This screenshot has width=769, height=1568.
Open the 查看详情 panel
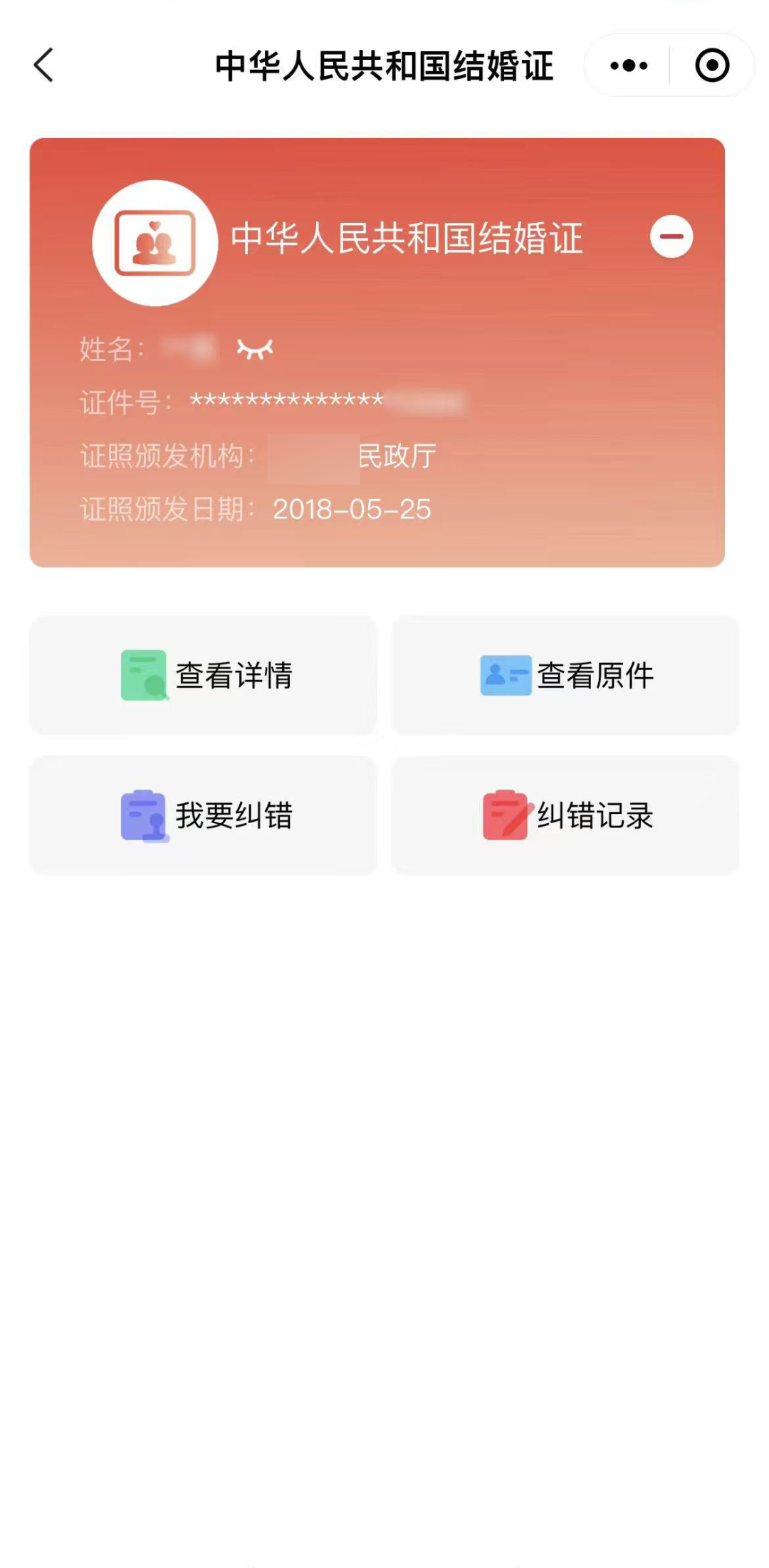pos(203,676)
